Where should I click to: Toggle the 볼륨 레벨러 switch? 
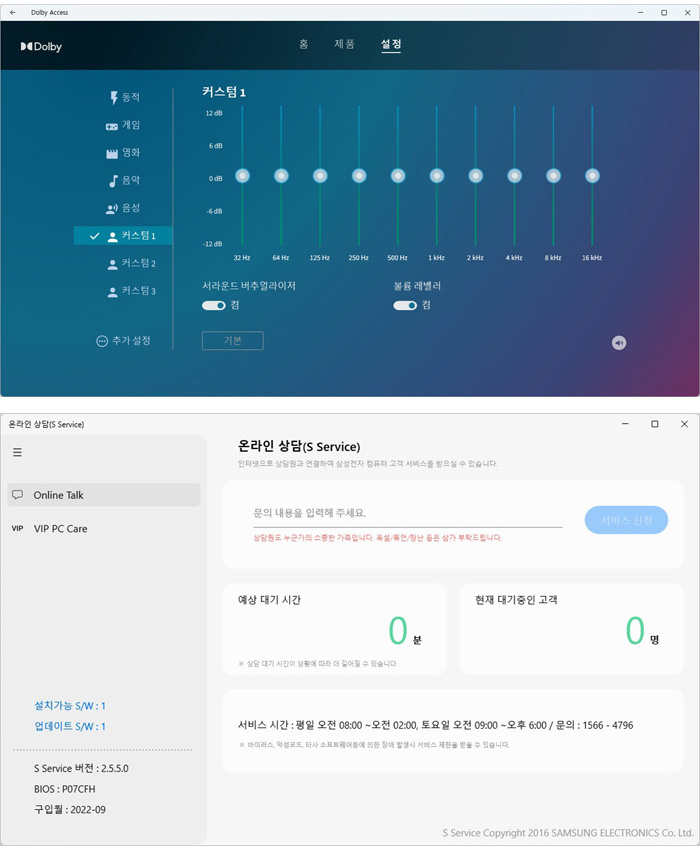click(405, 305)
